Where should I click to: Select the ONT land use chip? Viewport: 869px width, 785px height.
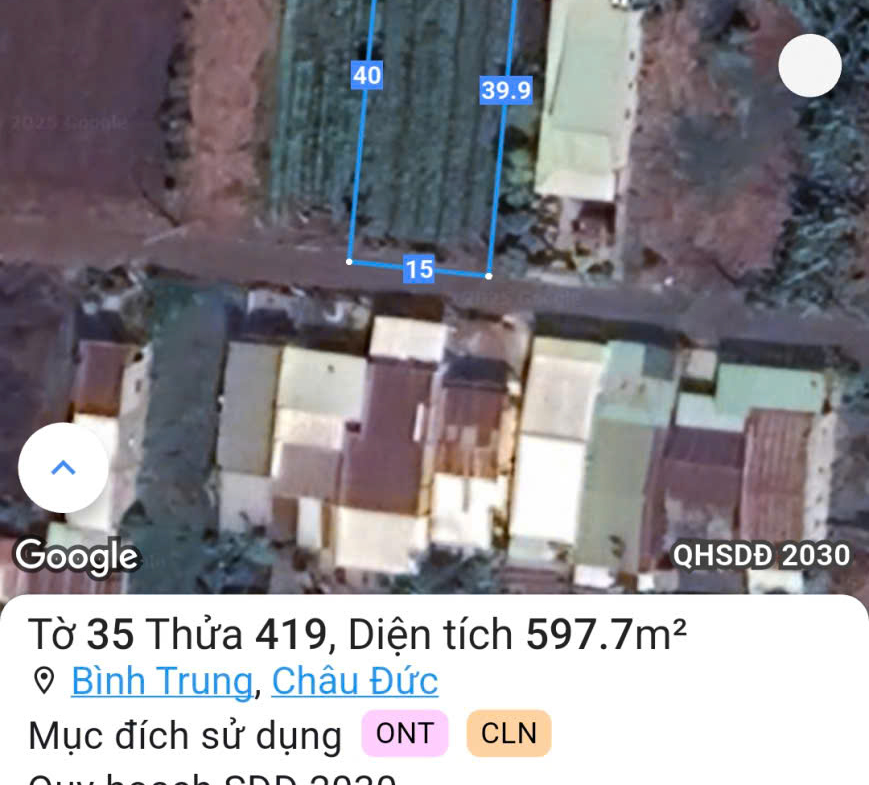click(x=405, y=734)
